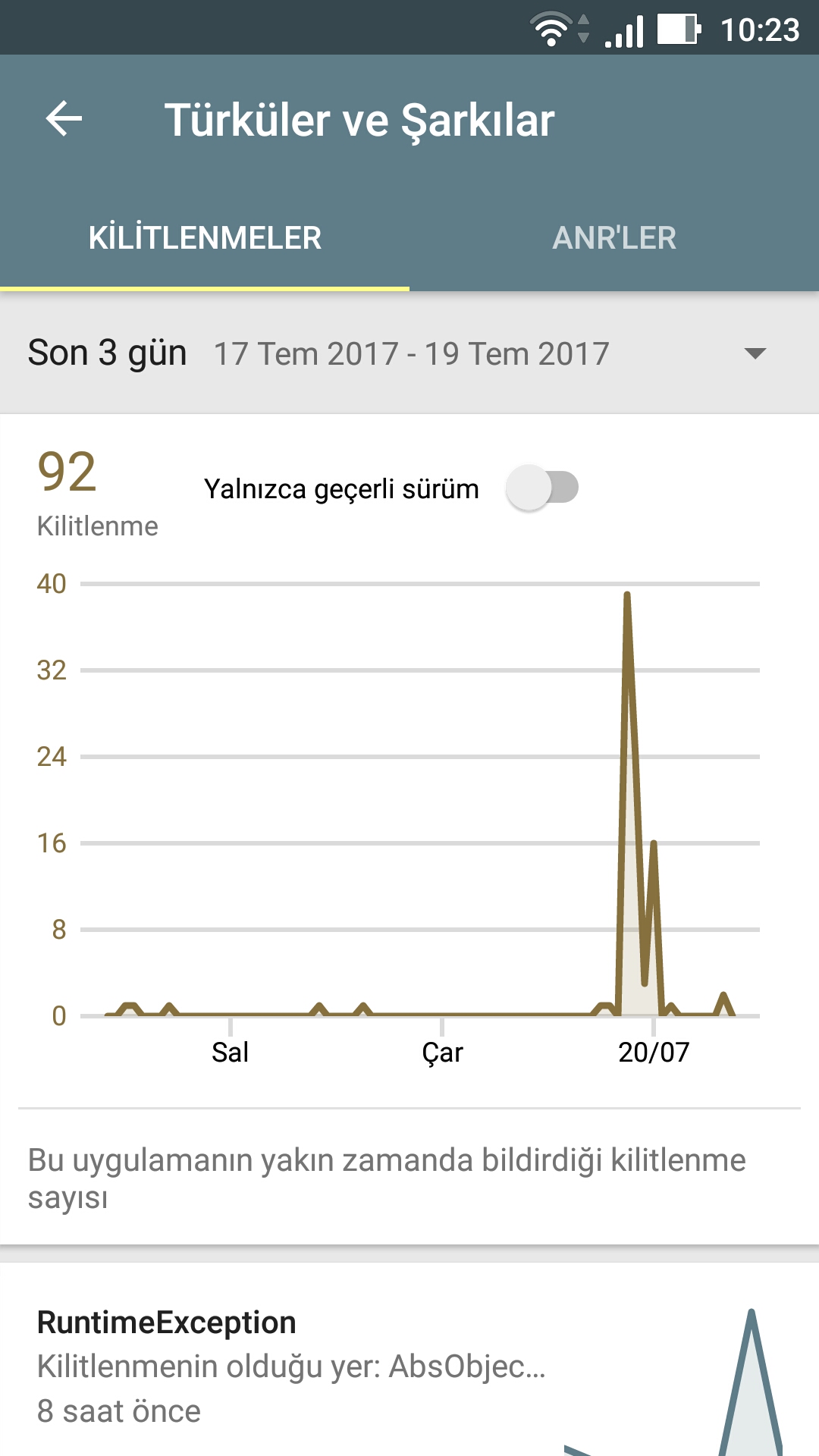819x1456 pixels.
Task: Select the KİLİTLENMELER tab
Action: pos(205,238)
